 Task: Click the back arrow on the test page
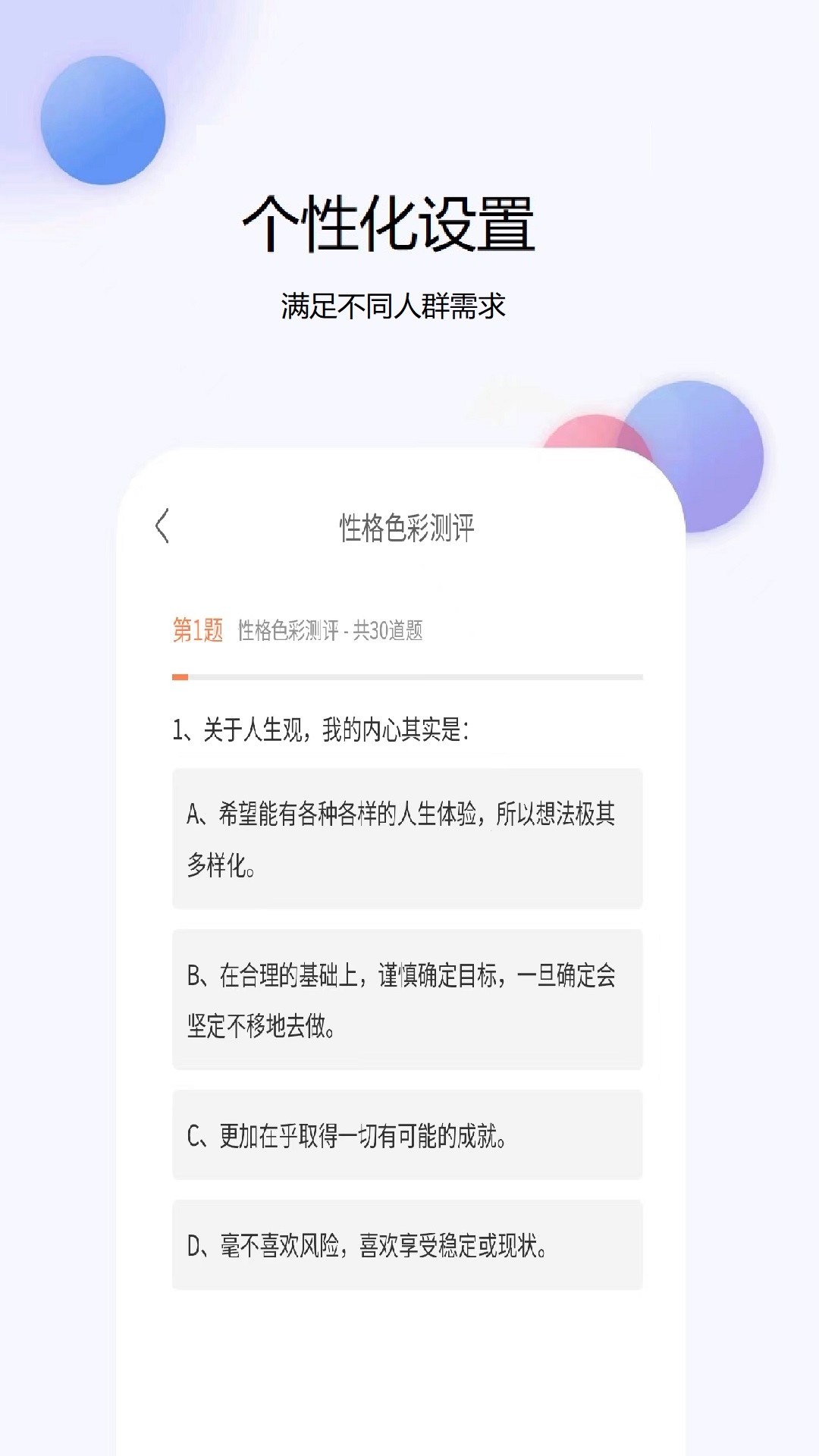point(162,525)
